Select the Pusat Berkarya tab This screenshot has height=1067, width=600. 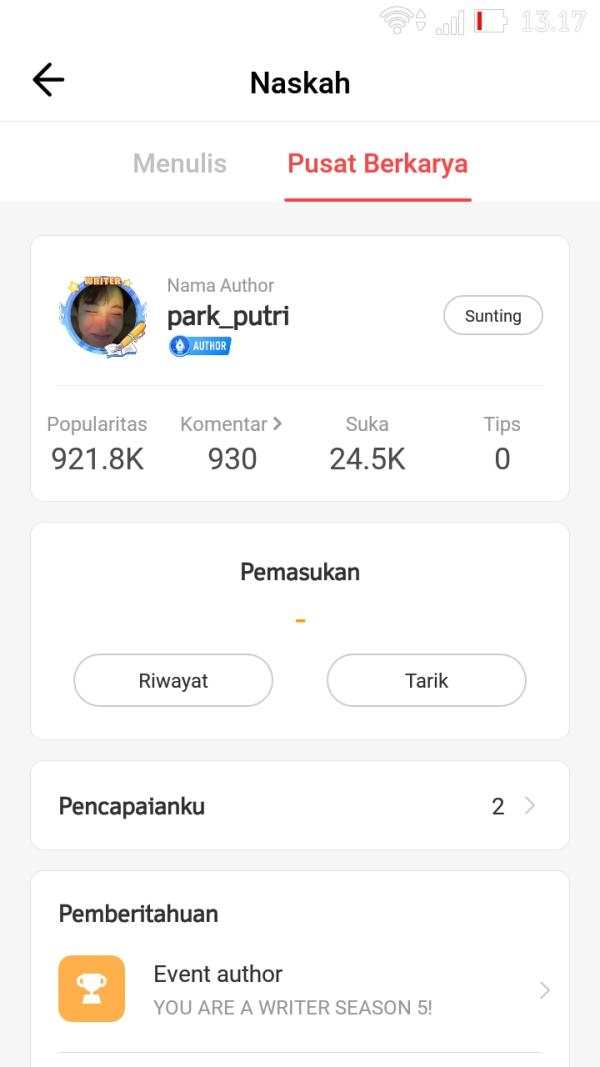pos(377,164)
